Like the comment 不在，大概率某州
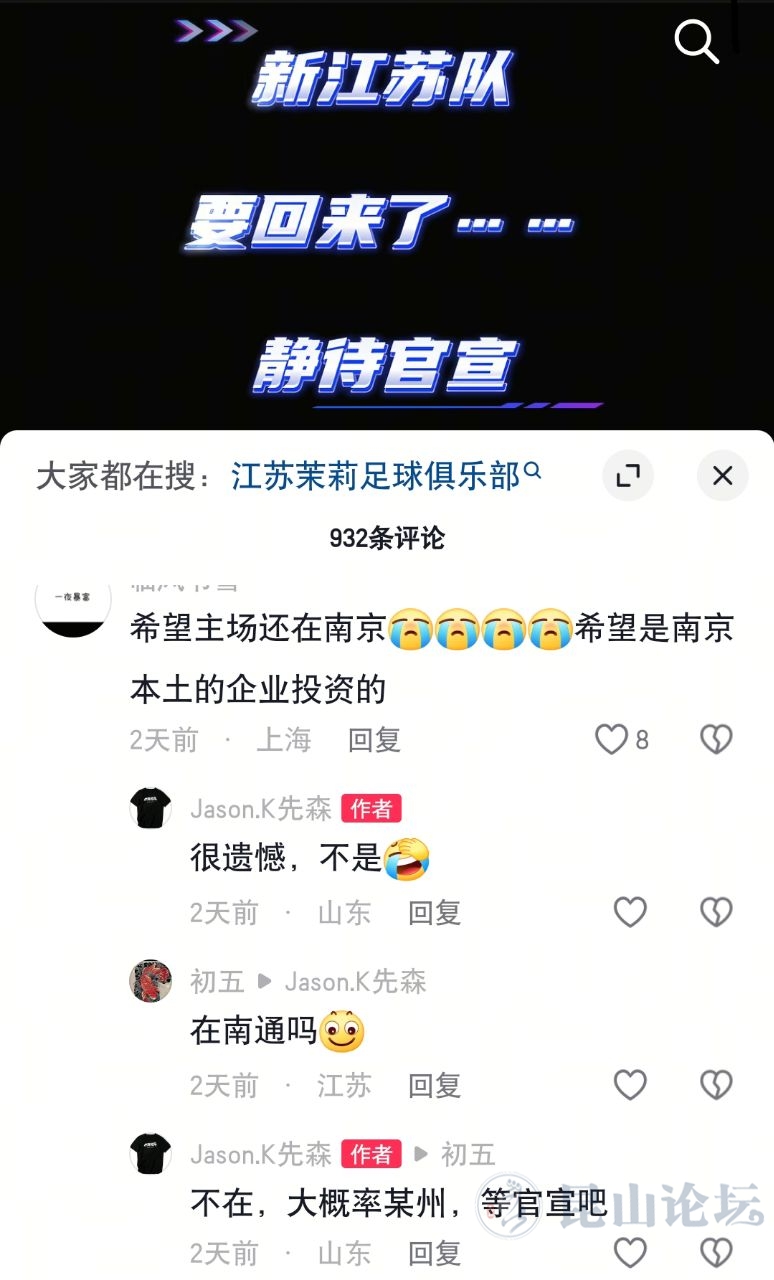 click(630, 1253)
